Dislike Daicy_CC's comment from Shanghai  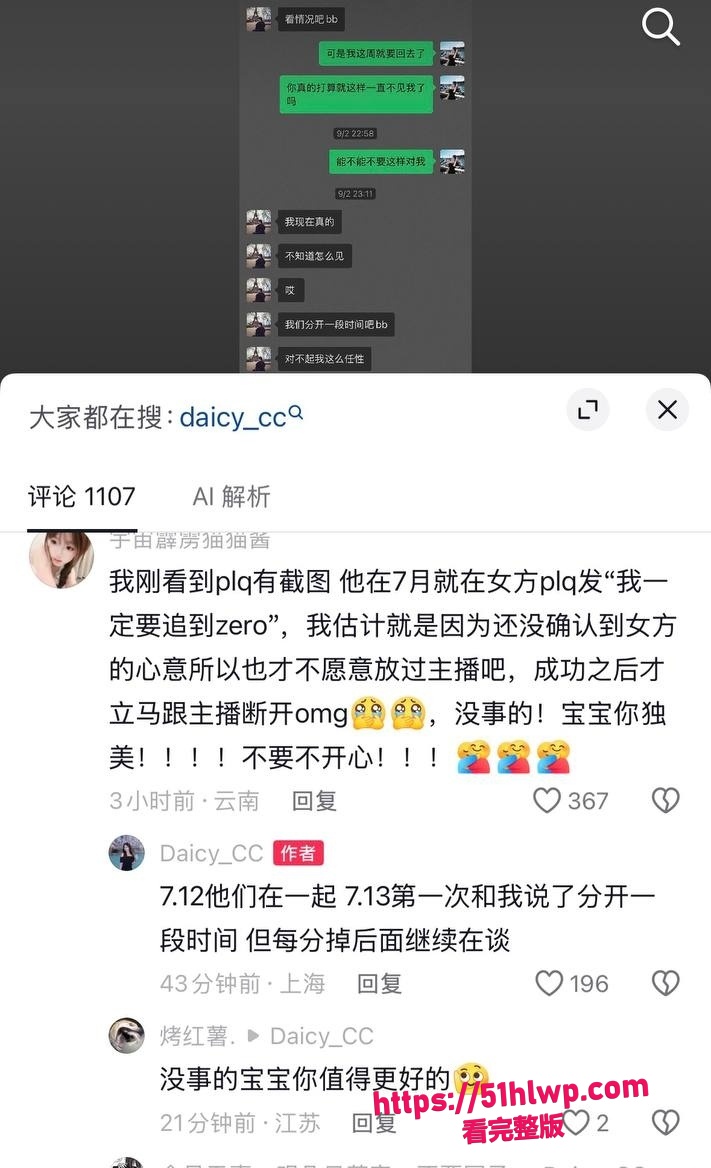[666, 983]
